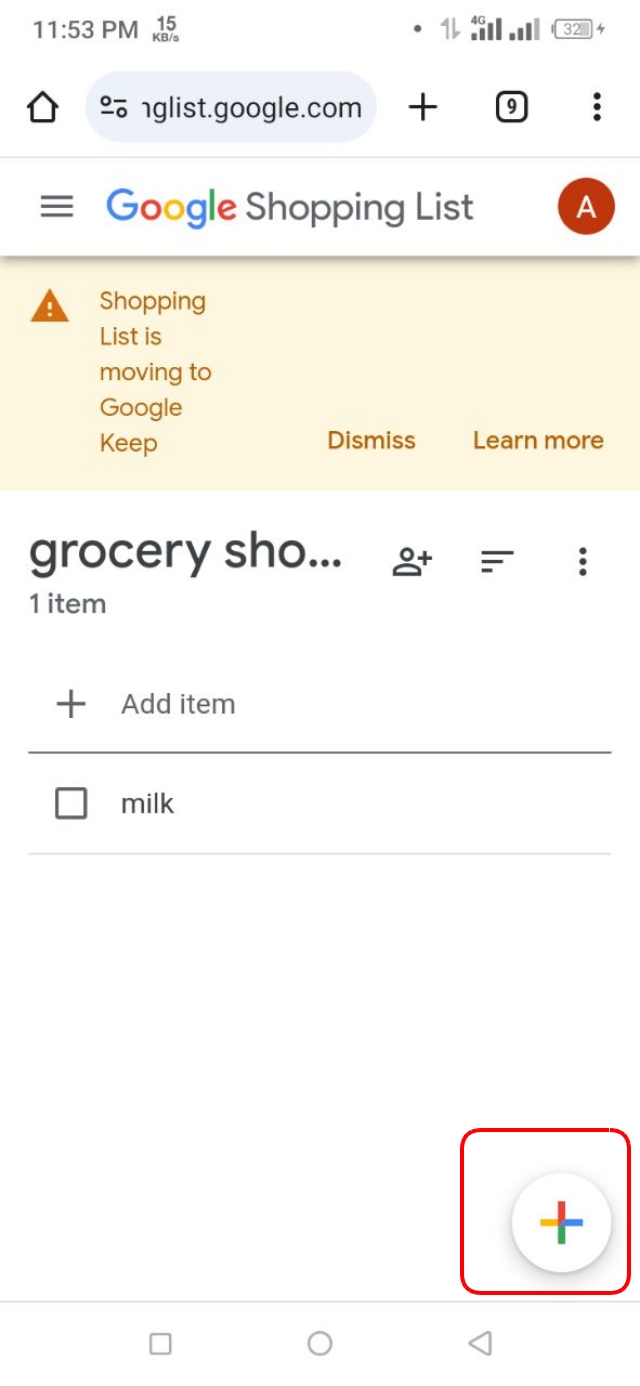The width and height of the screenshot is (640, 1386).
Task: Go to the browser home page
Action: coord(43,107)
